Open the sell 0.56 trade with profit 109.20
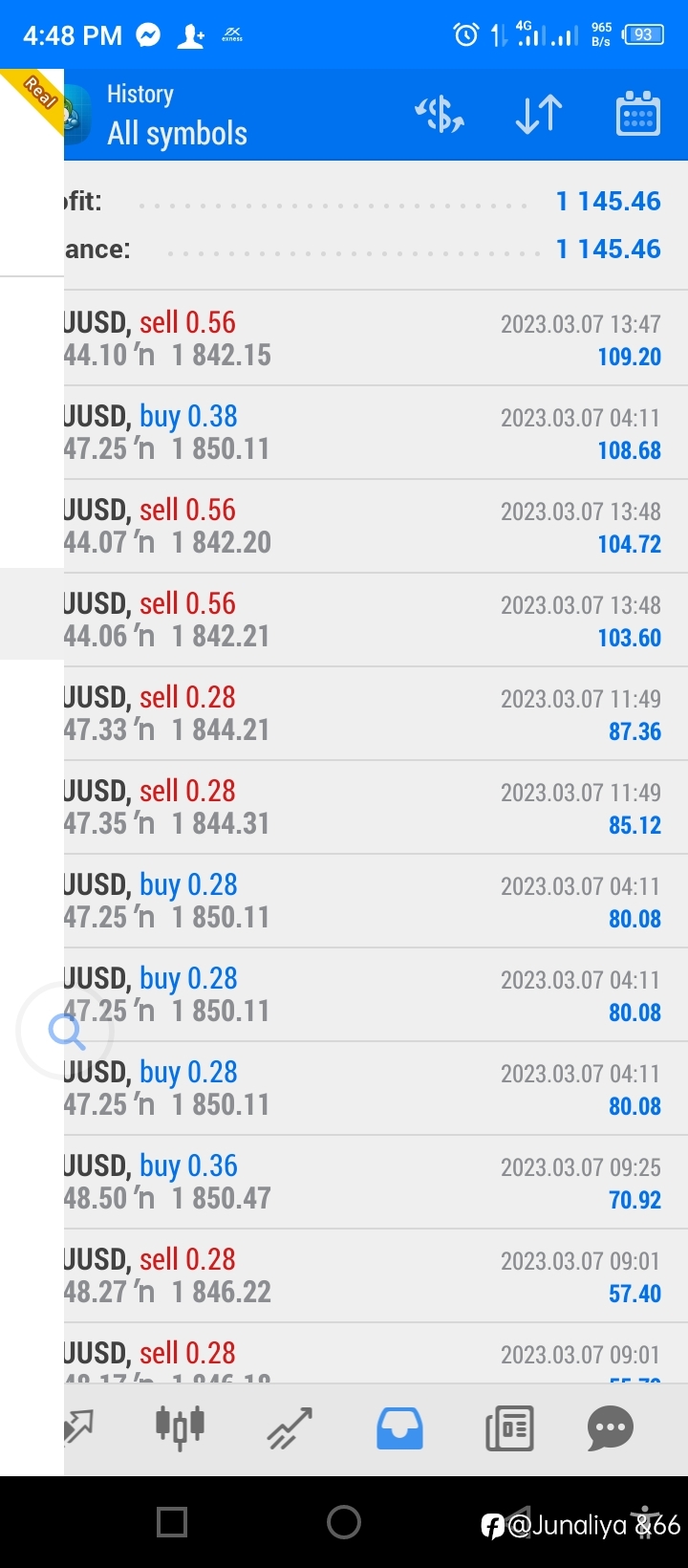Image resolution: width=688 pixels, height=1568 pixels. 376,338
